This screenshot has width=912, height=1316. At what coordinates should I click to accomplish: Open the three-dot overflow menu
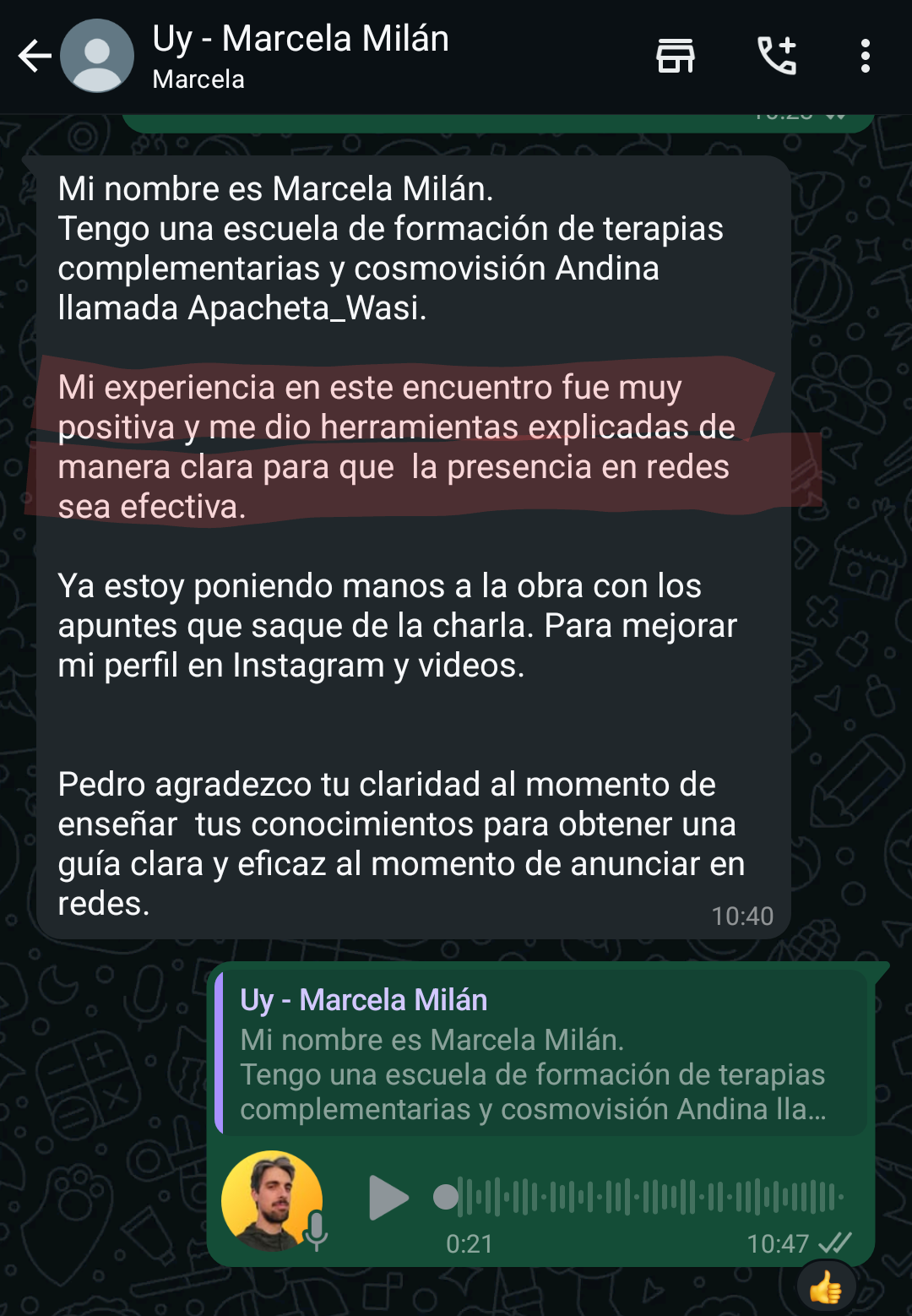(x=865, y=57)
